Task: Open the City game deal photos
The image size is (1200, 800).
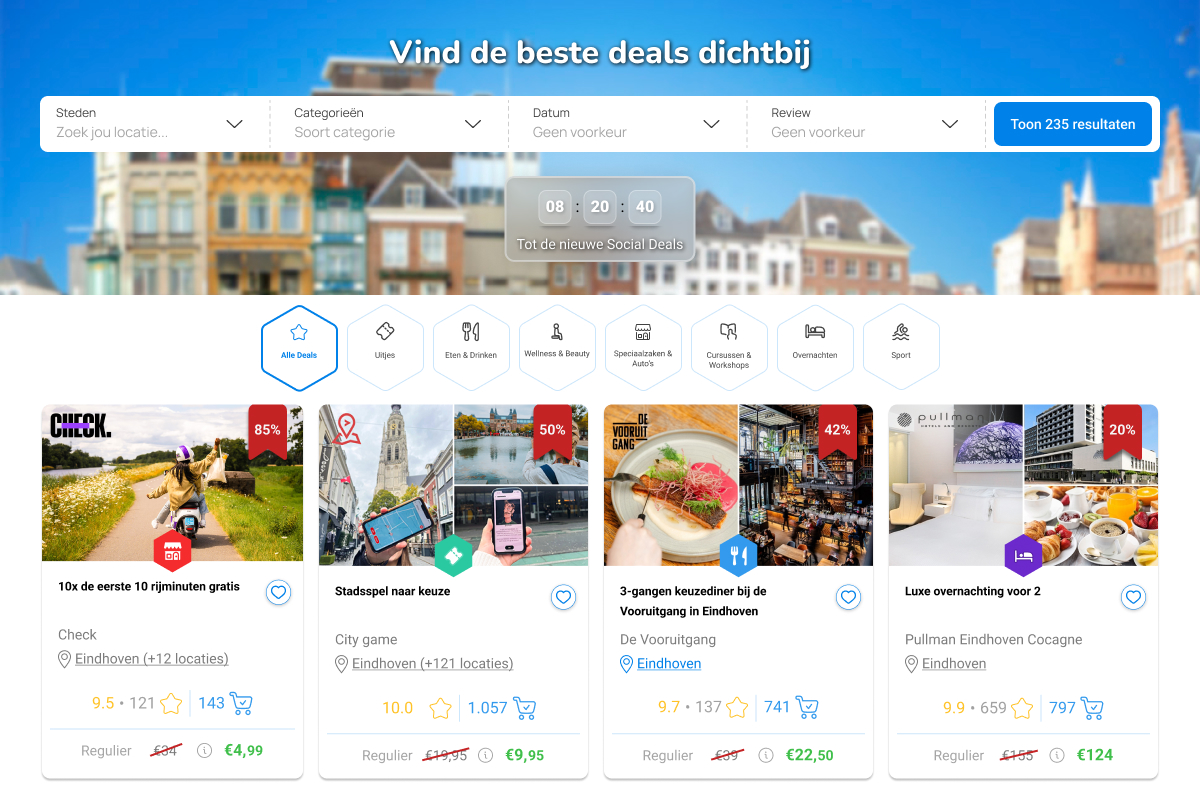Action: 453,485
